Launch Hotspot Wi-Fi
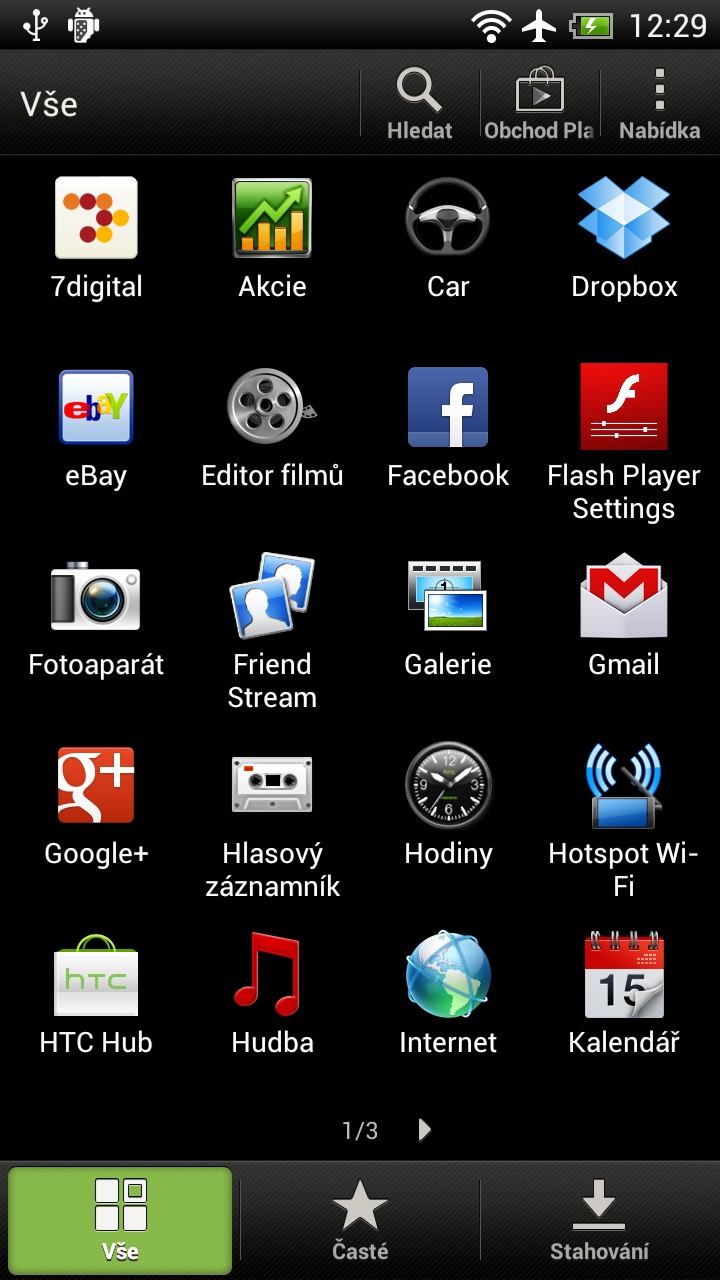Viewport: 720px width, 1280px height. pos(624,820)
